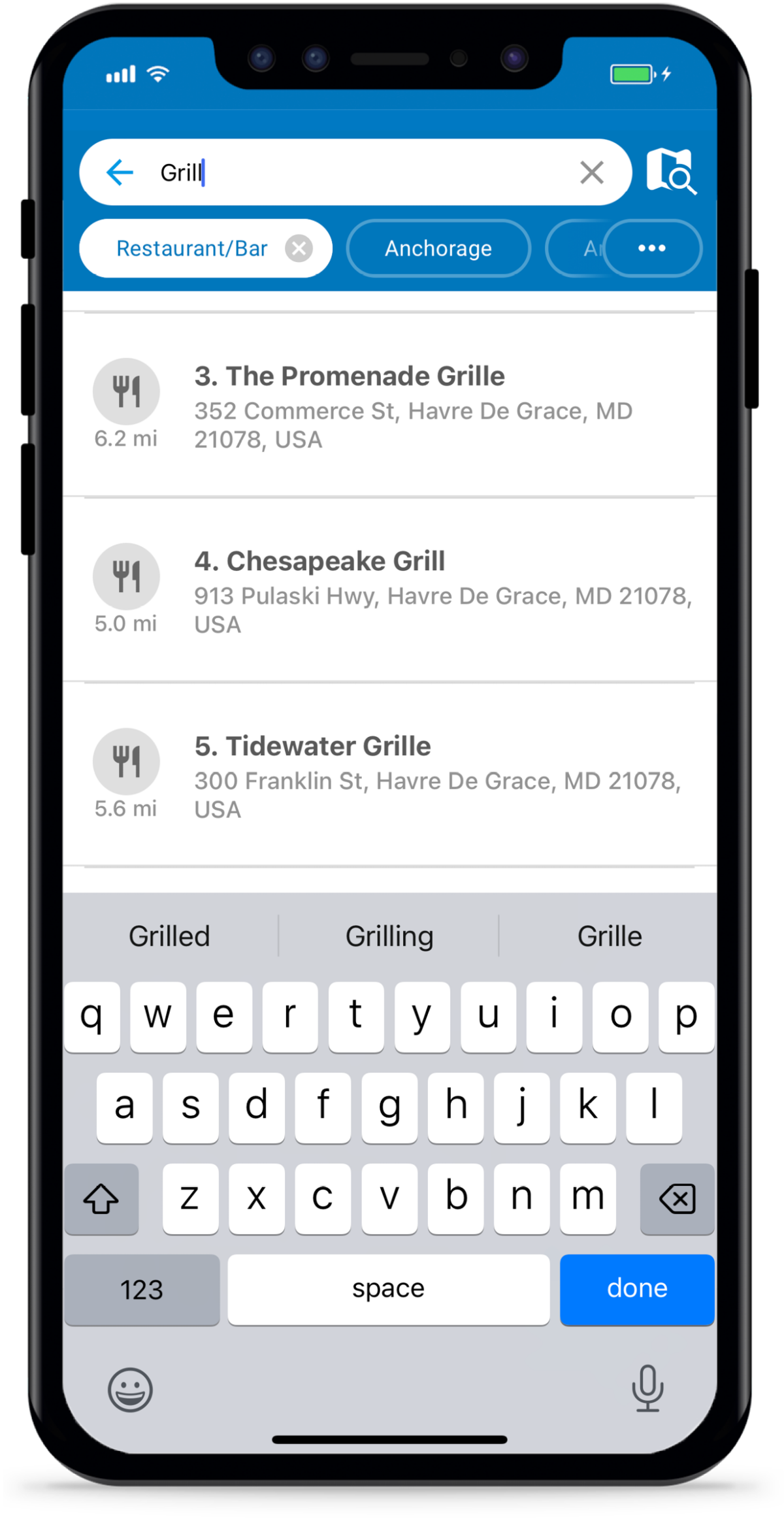The height and width of the screenshot is (1521, 784).
Task: Choose the Grilling keyboard suggestion
Action: [389, 936]
